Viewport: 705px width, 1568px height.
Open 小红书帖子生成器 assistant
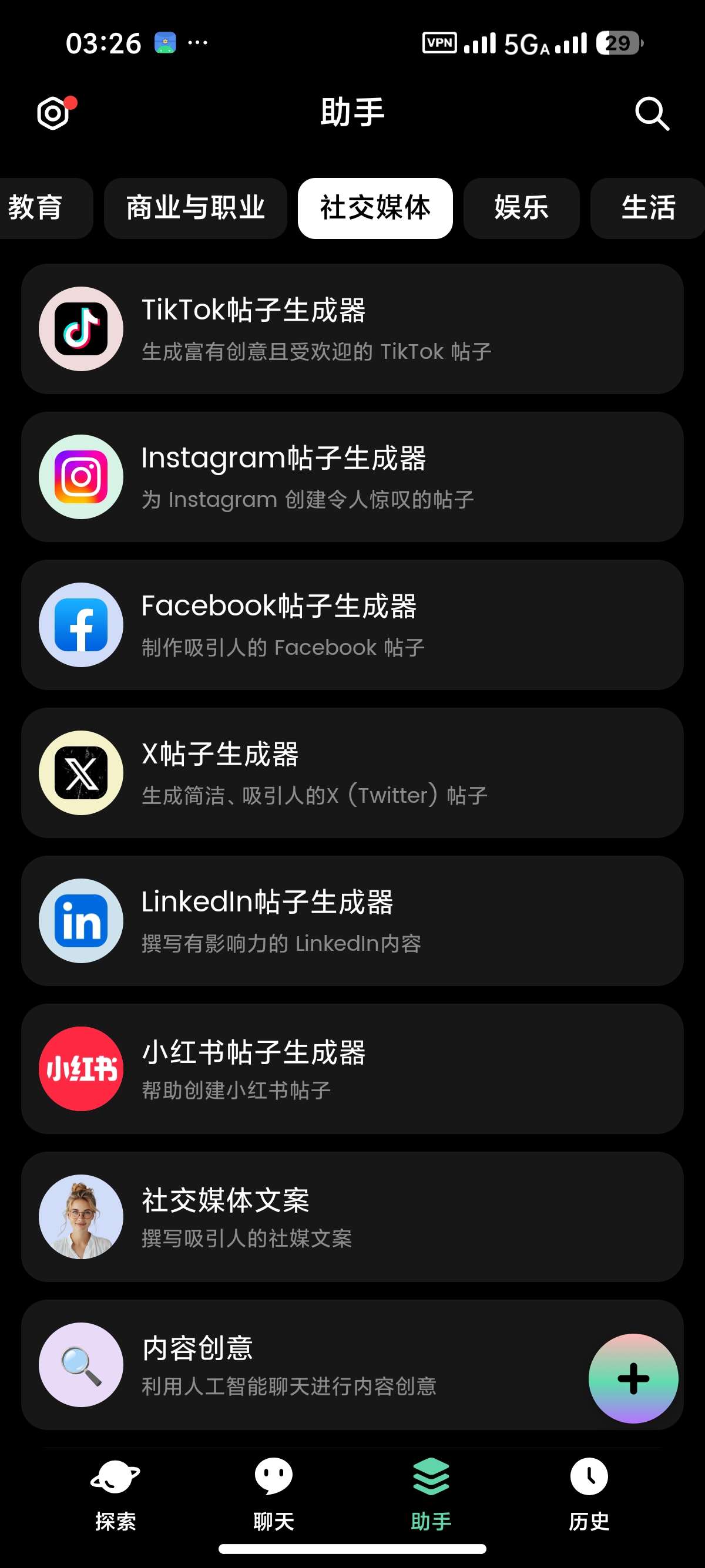(352, 1068)
